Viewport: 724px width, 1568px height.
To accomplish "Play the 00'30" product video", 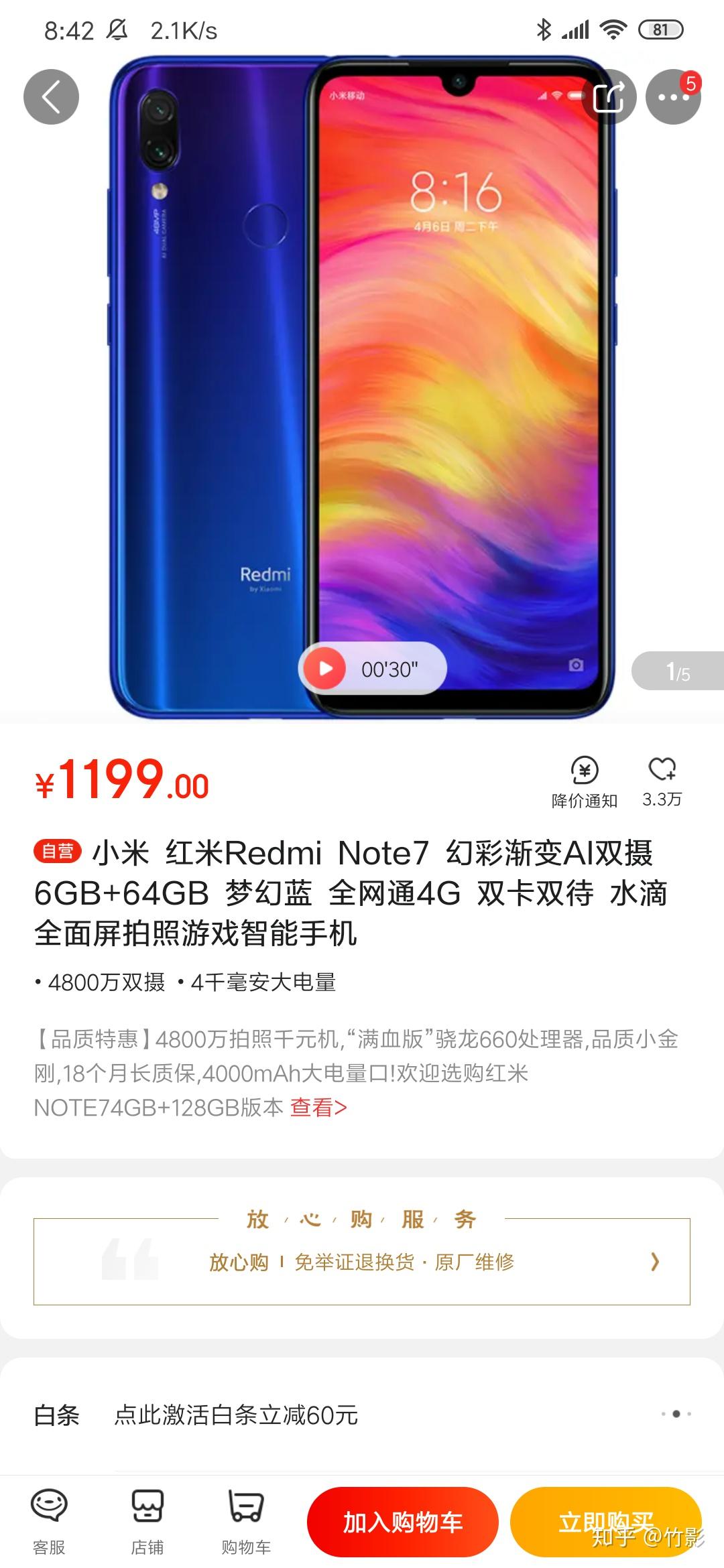I will pos(325,668).
